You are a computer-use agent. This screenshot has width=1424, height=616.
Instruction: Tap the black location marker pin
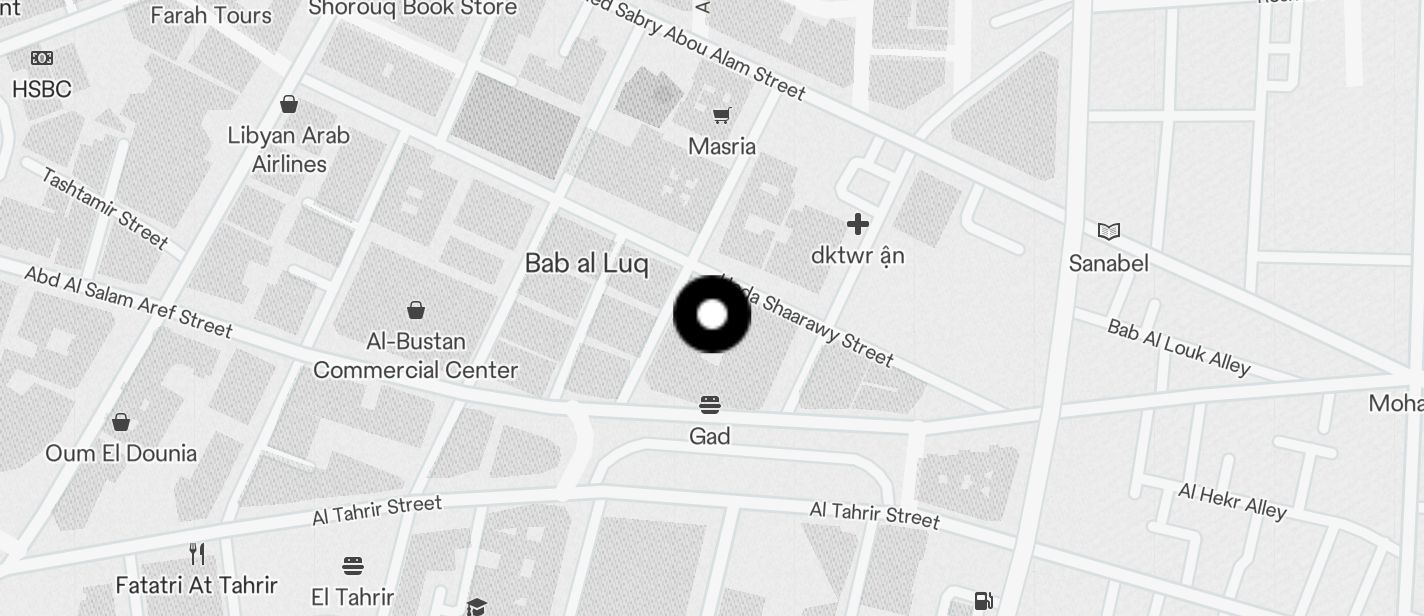click(x=712, y=315)
